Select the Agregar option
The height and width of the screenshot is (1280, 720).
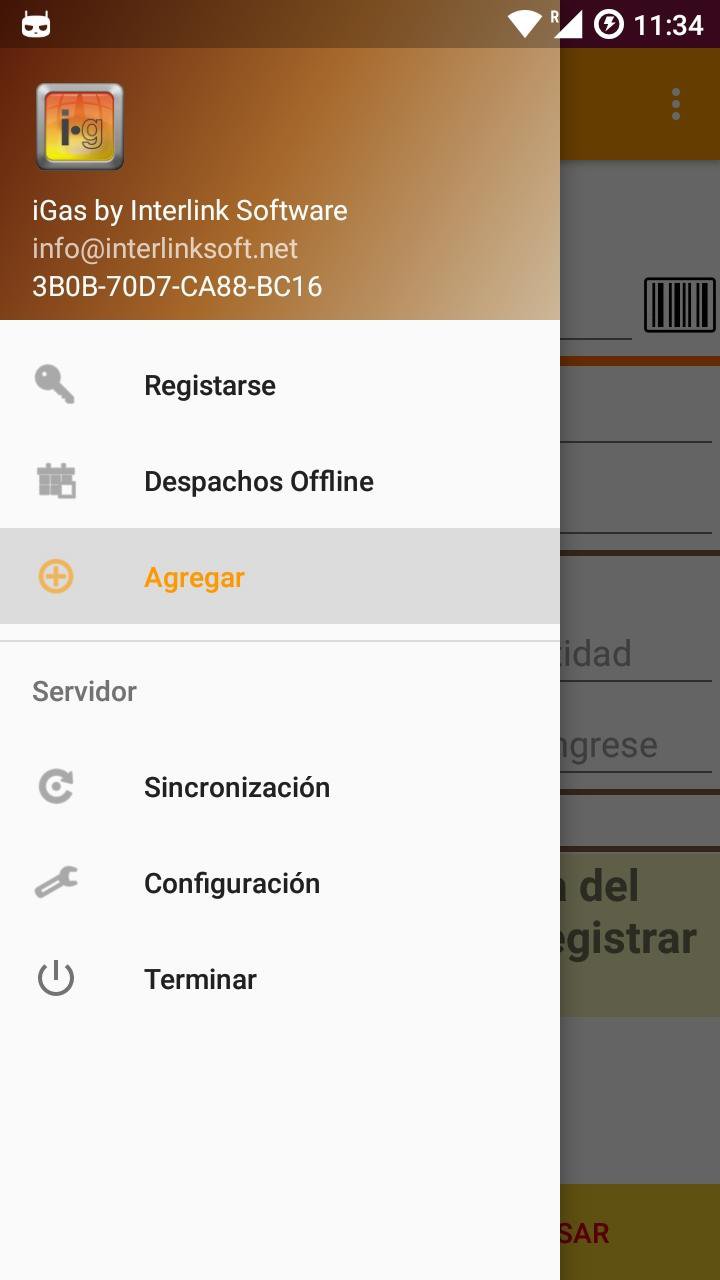click(x=280, y=577)
